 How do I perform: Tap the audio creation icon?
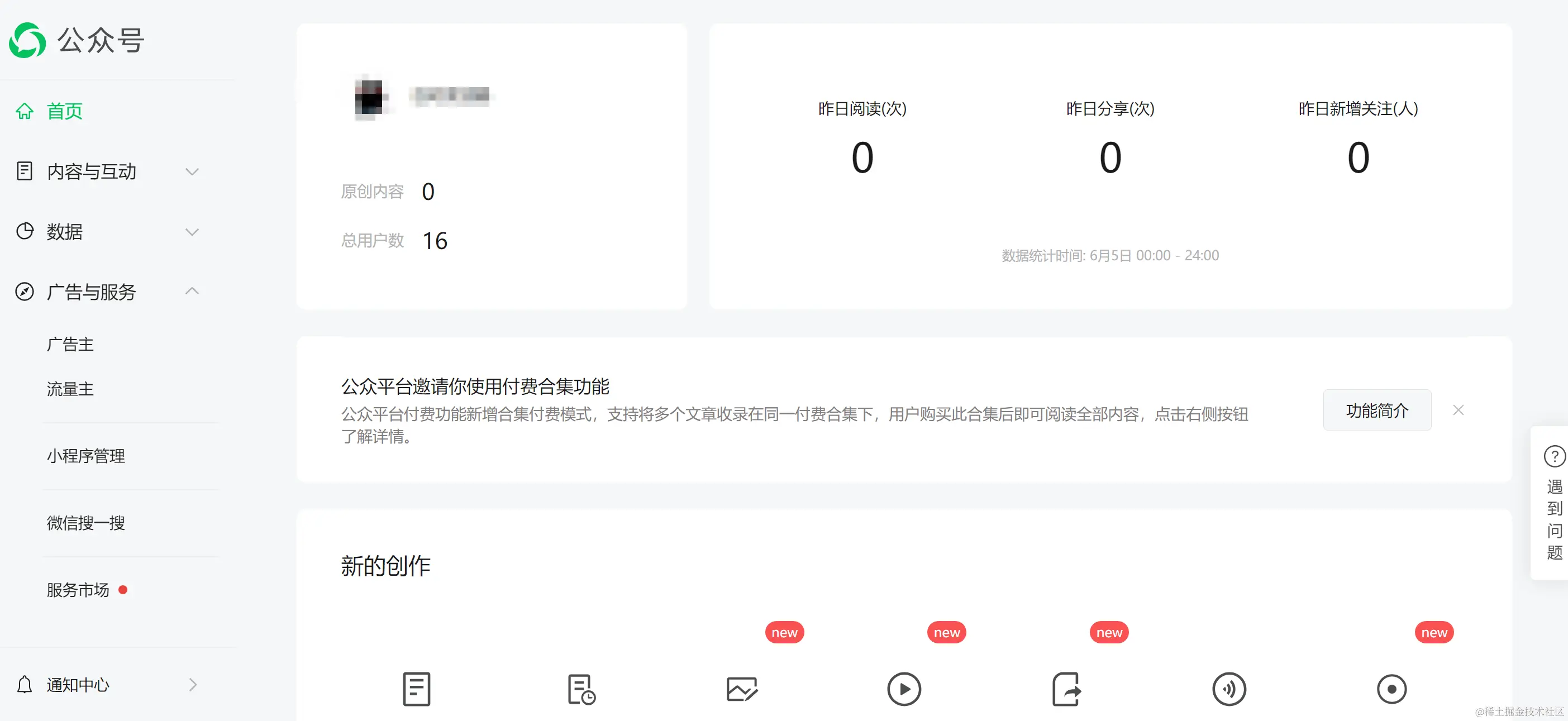[x=1229, y=689]
